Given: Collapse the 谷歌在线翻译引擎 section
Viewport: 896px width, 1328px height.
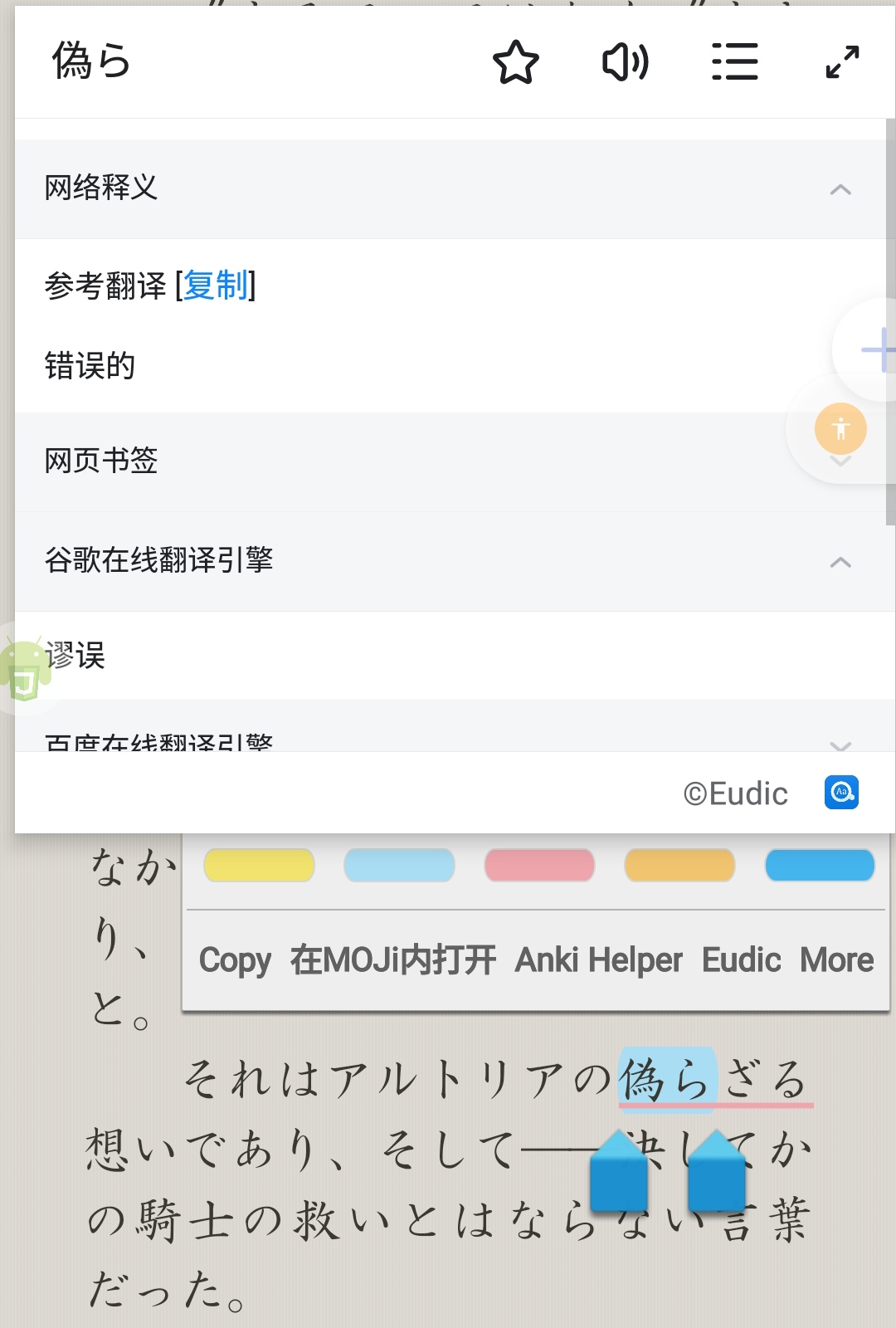Looking at the screenshot, I should tap(840, 562).
